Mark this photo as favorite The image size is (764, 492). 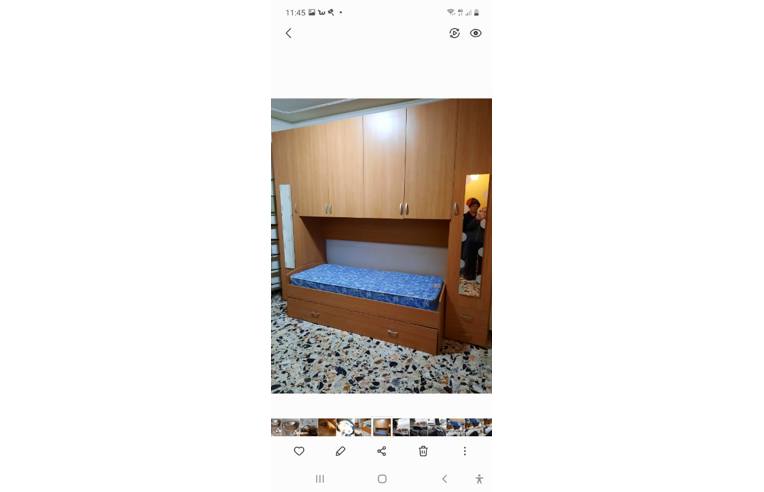click(299, 451)
